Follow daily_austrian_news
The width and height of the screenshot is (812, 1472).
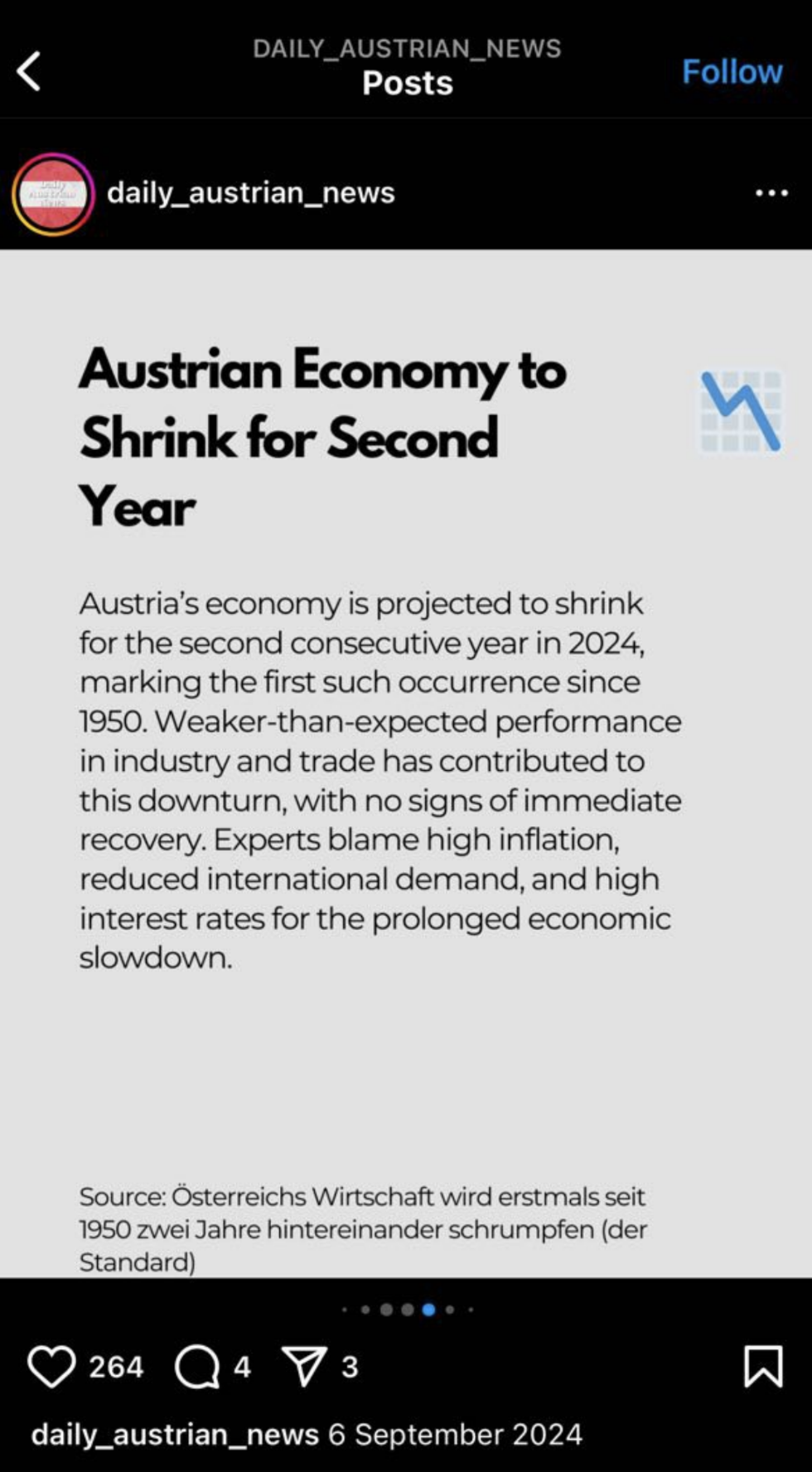click(732, 72)
